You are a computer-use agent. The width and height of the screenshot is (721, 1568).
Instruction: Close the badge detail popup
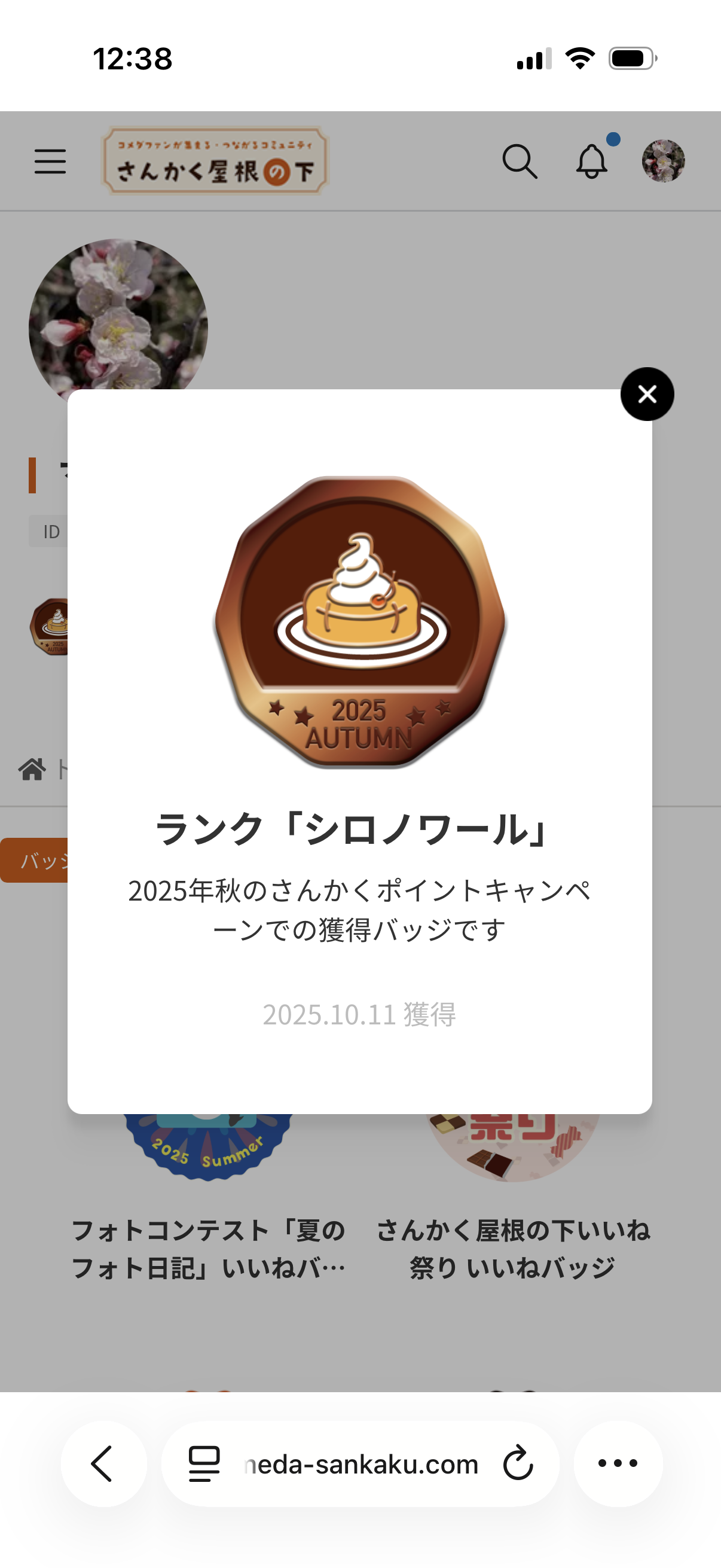coord(647,394)
